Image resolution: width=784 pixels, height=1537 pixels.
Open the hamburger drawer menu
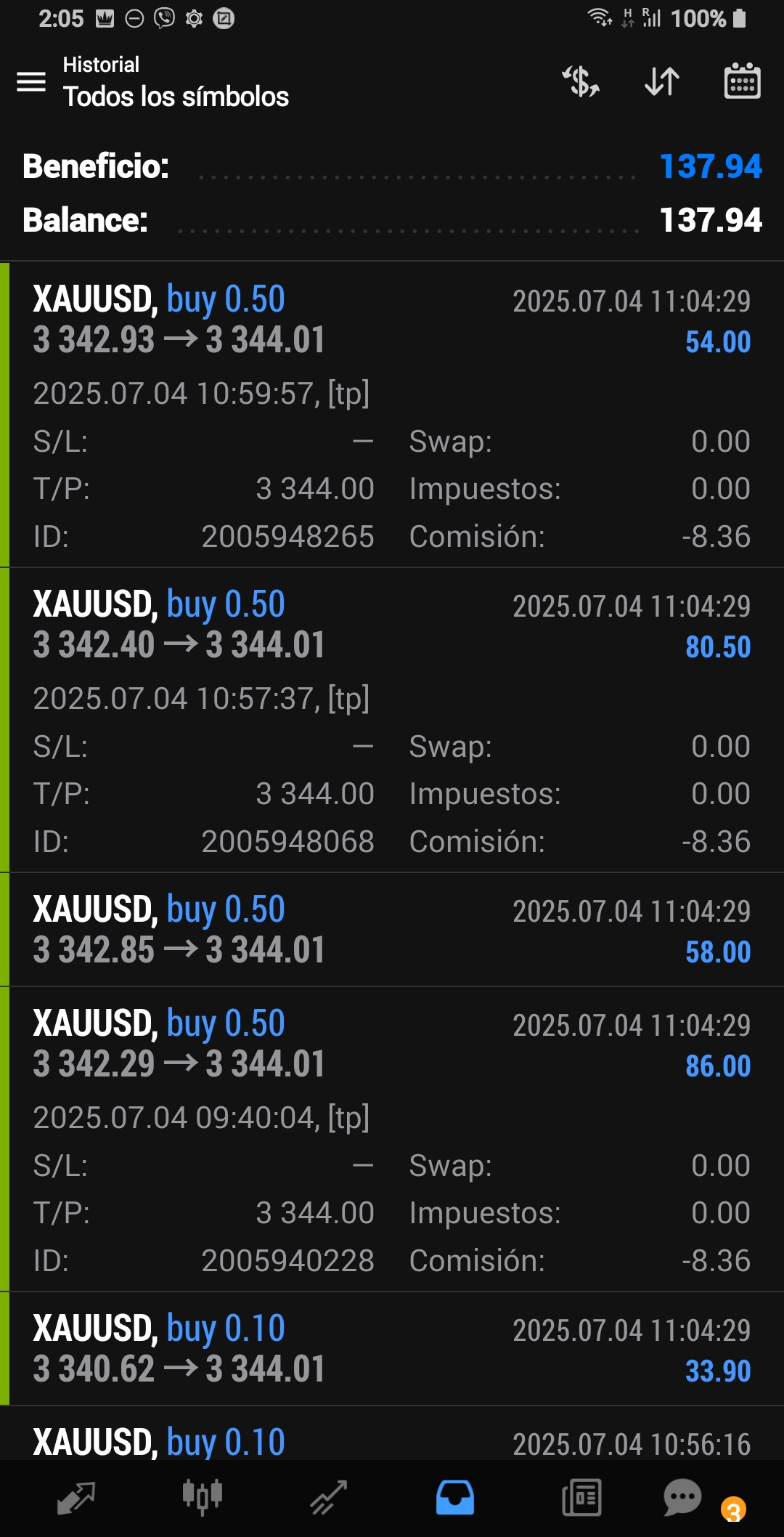coord(31,82)
